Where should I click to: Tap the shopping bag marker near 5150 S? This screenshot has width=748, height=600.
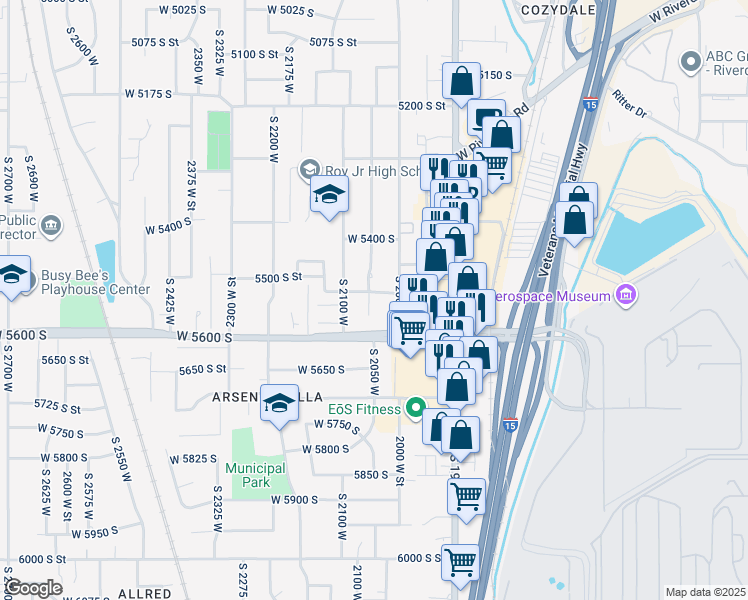(461, 83)
